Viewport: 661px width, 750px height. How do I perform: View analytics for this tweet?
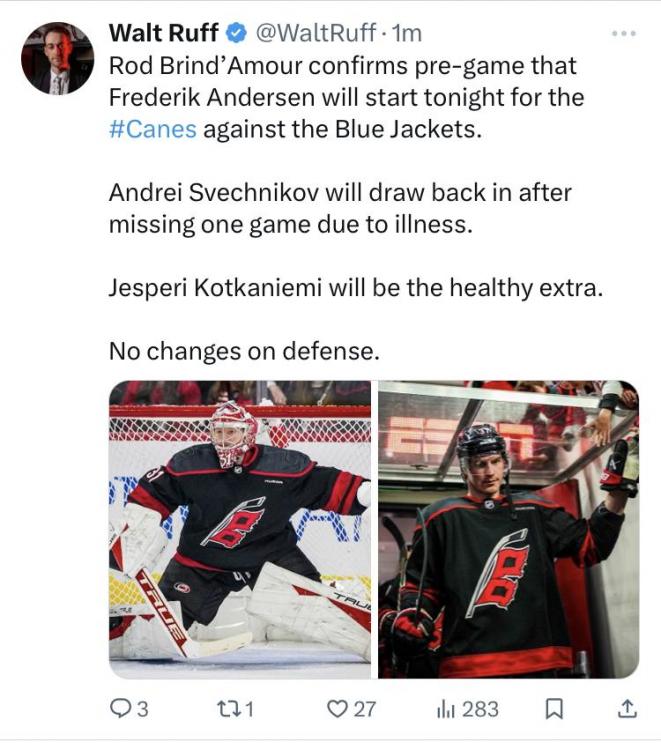click(x=466, y=708)
